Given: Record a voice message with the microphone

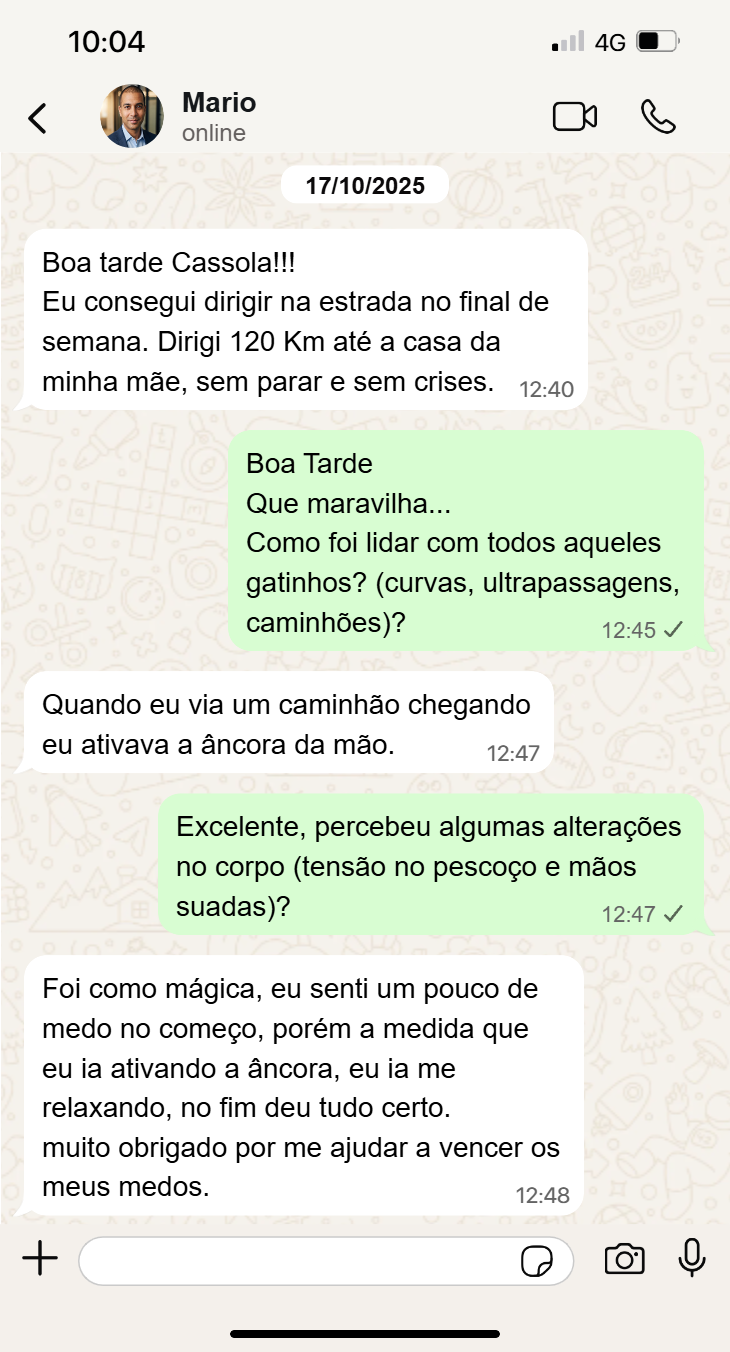Looking at the screenshot, I should (x=692, y=1259).
